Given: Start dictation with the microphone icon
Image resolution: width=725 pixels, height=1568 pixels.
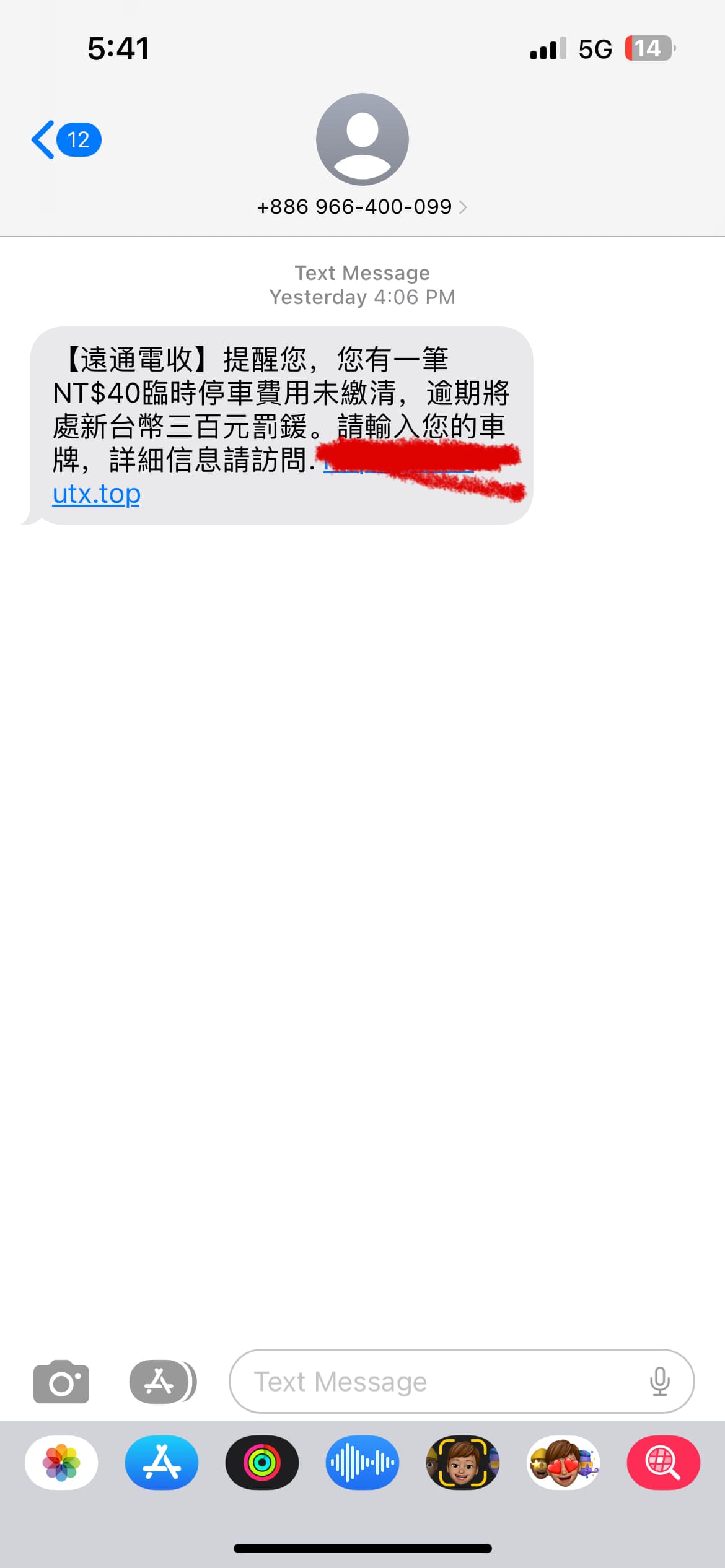Looking at the screenshot, I should [x=659, y=1382].
